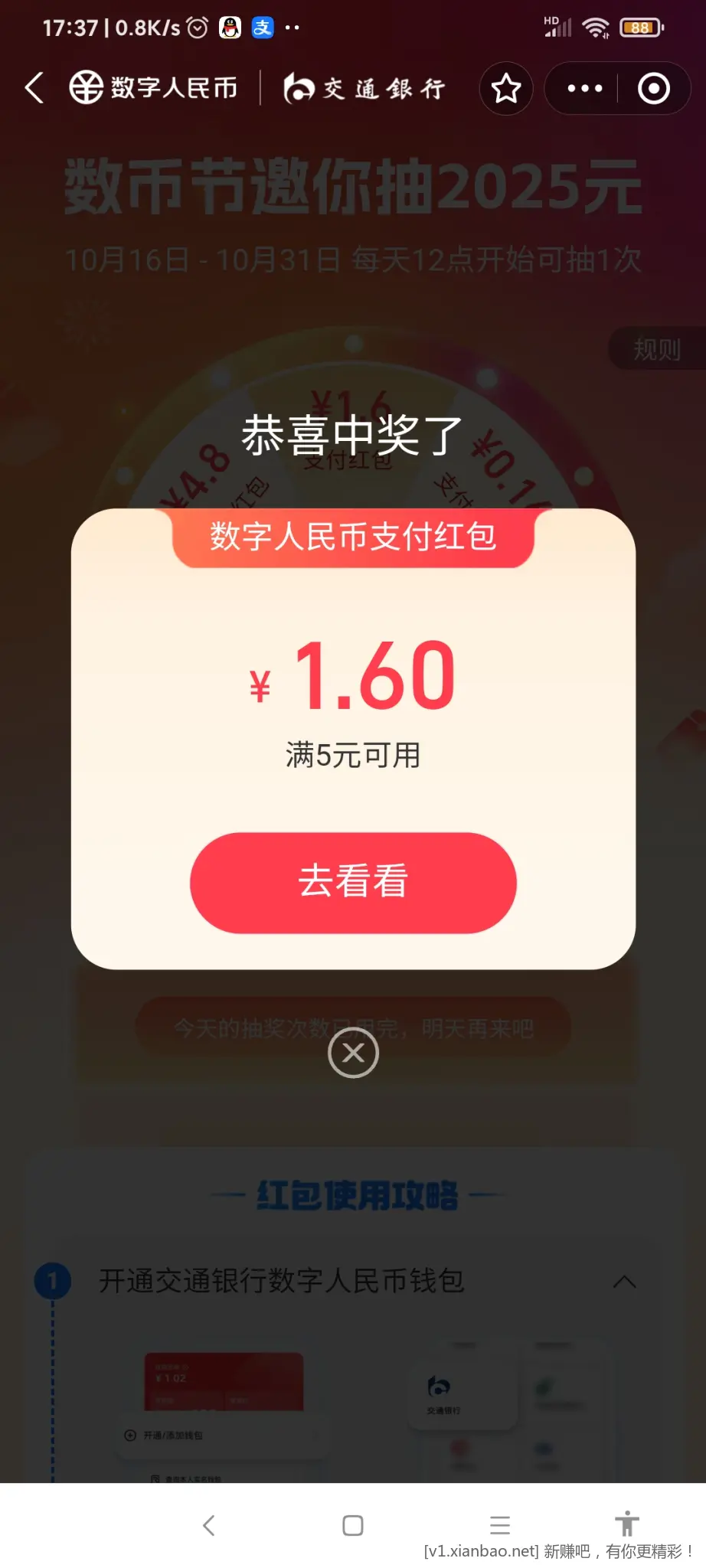Screen dimensions: 706x1568
Task: Exit via the circular mini-program close icon
Action: pyautogui.click(x=655, y=88)
